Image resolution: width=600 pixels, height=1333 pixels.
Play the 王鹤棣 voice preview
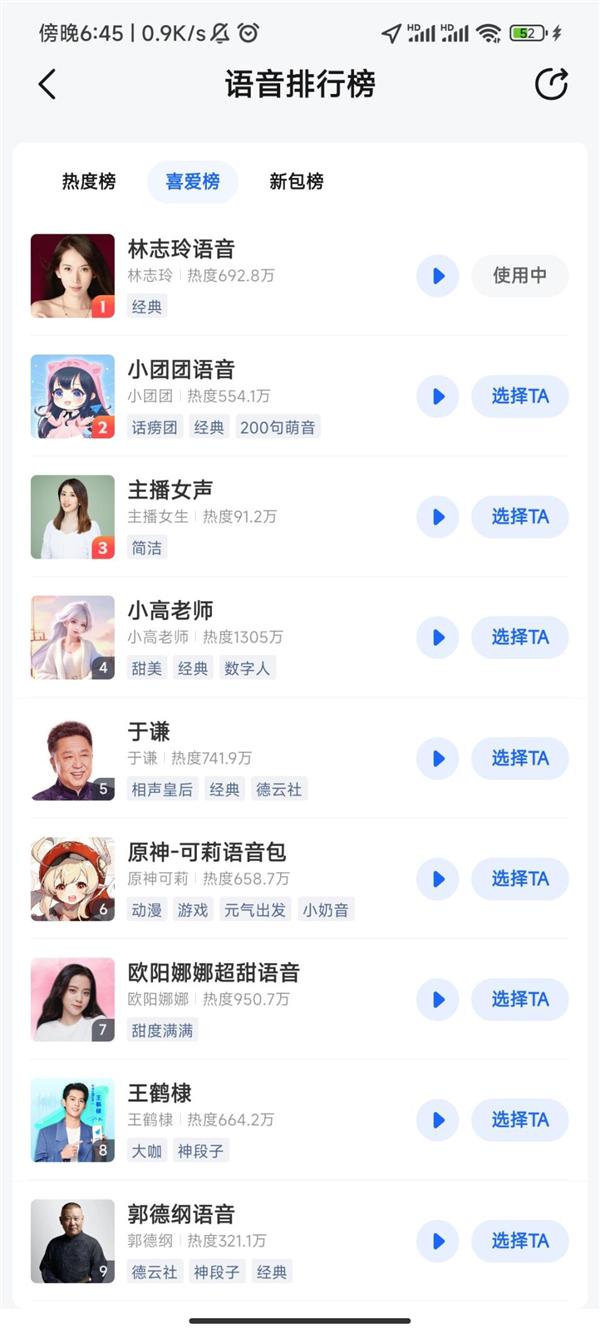coord(438,1120)
